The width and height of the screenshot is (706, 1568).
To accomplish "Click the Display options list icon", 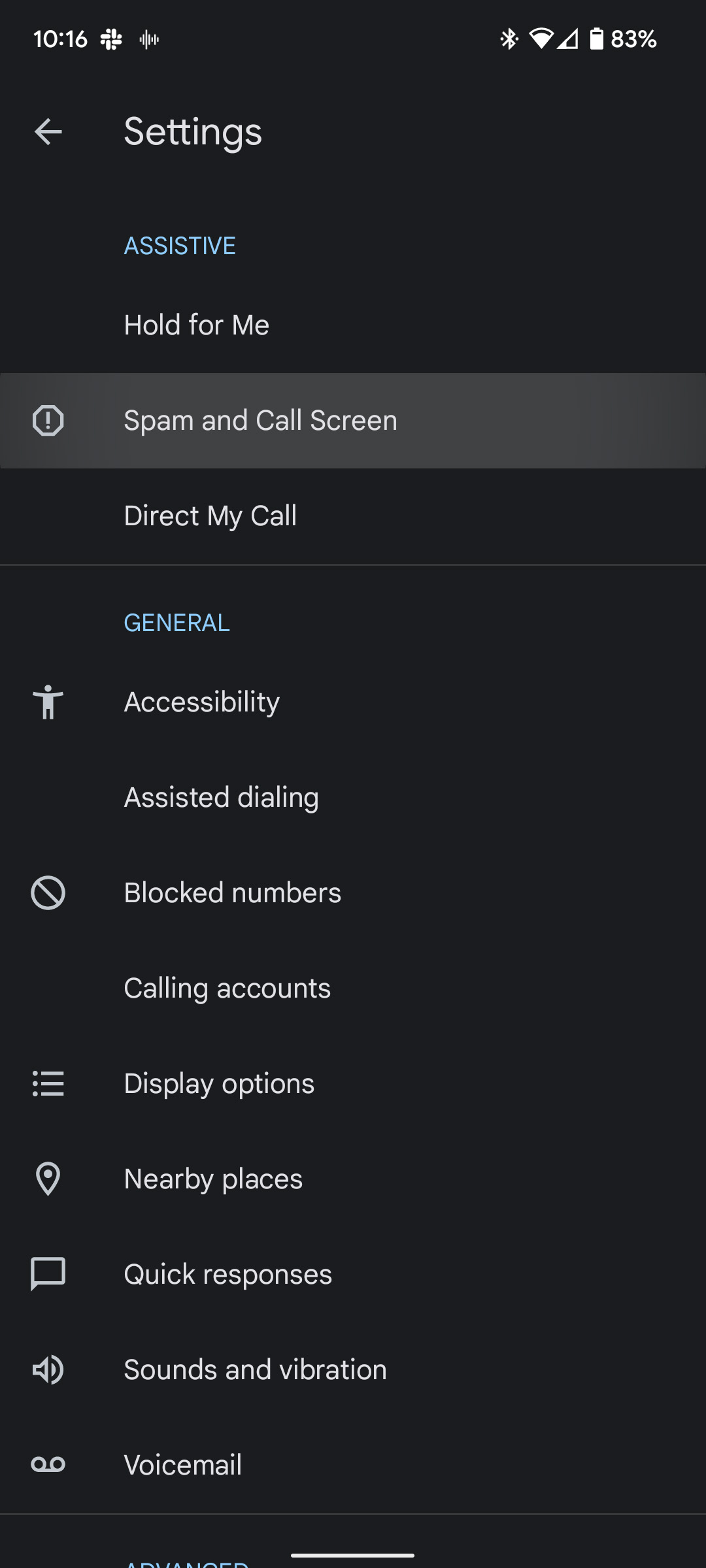I will 48,1083.
